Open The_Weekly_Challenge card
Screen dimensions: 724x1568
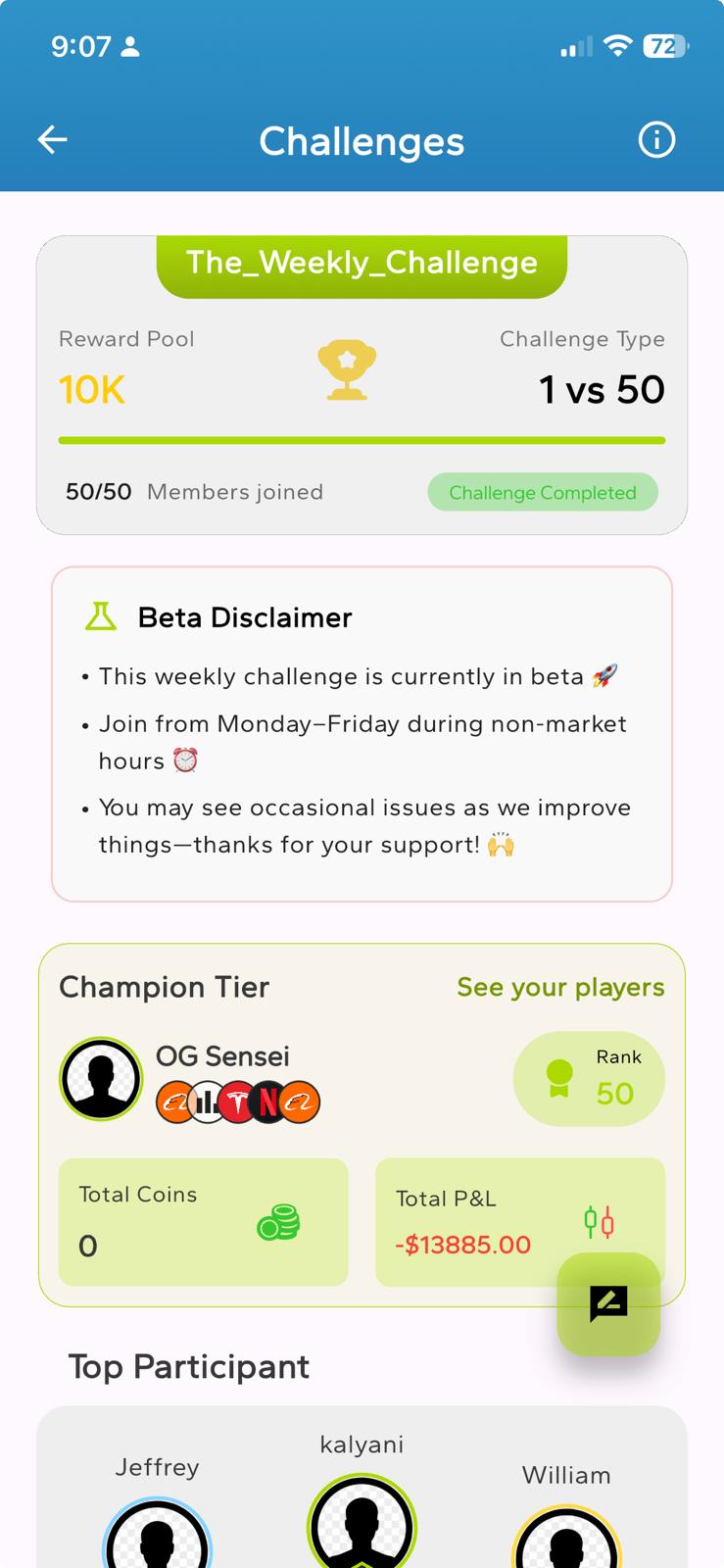[x=362, y=385]
